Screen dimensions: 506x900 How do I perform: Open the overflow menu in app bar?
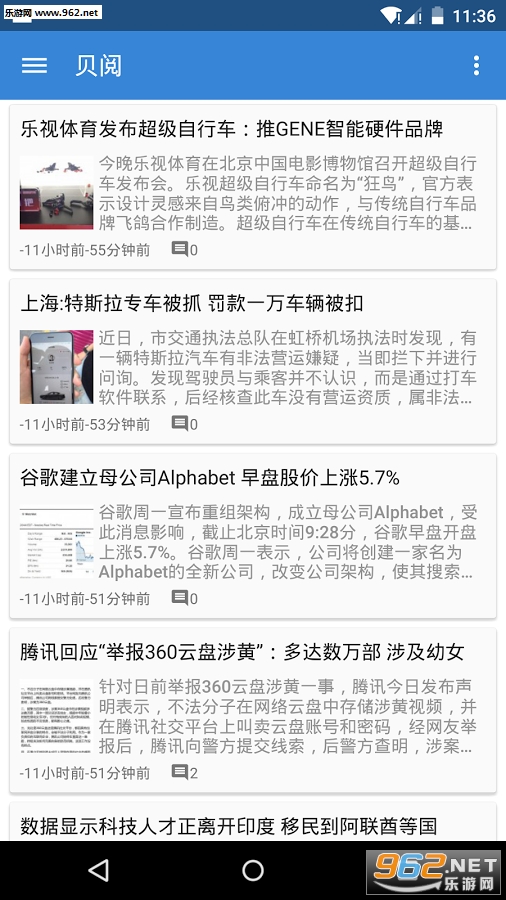[x=476, y=65]
